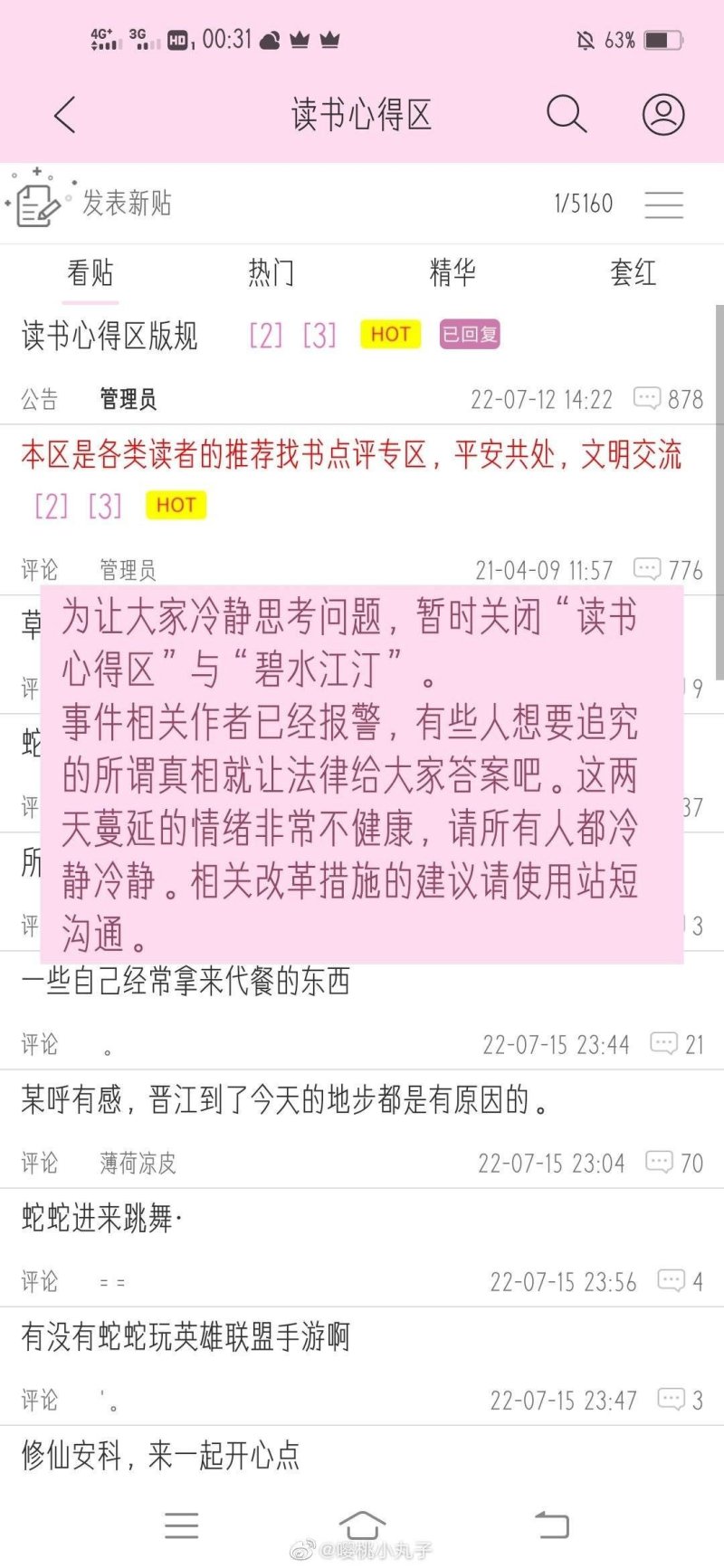This screenshot has width=724, height=1568.
Task: Open the search magnifier icon
Action: coord(567,115)
